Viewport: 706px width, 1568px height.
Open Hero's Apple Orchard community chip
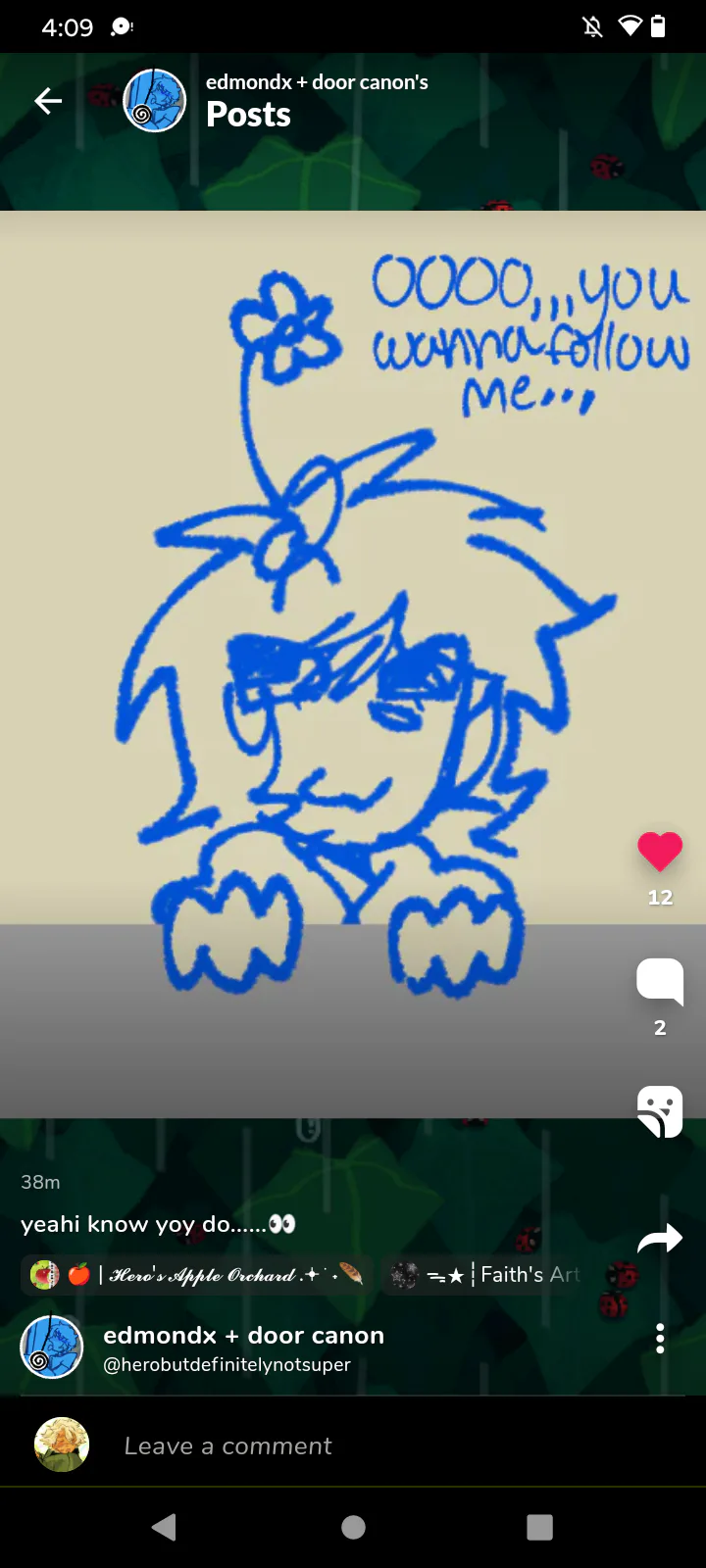(x=196, y=1275)
